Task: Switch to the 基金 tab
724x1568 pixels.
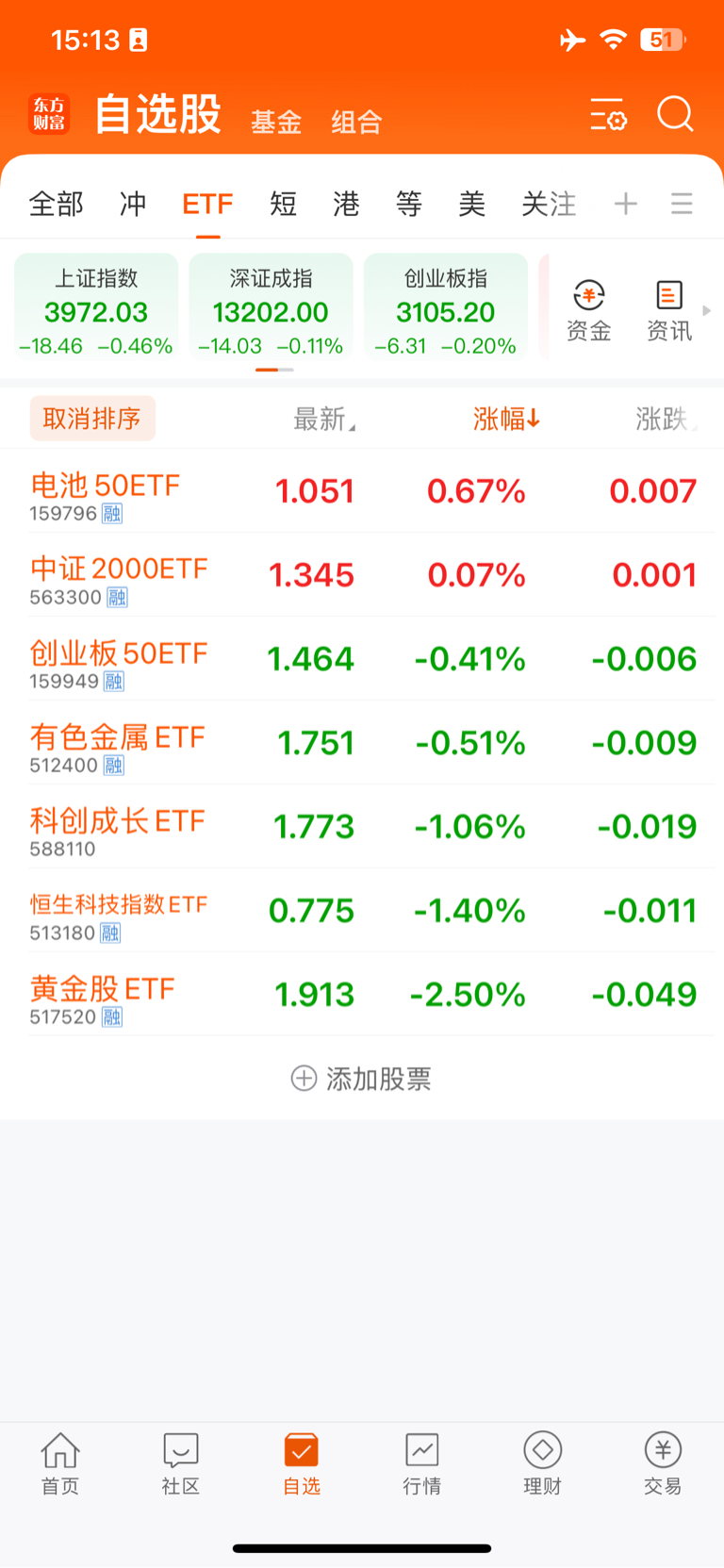Action: point(276,122)
